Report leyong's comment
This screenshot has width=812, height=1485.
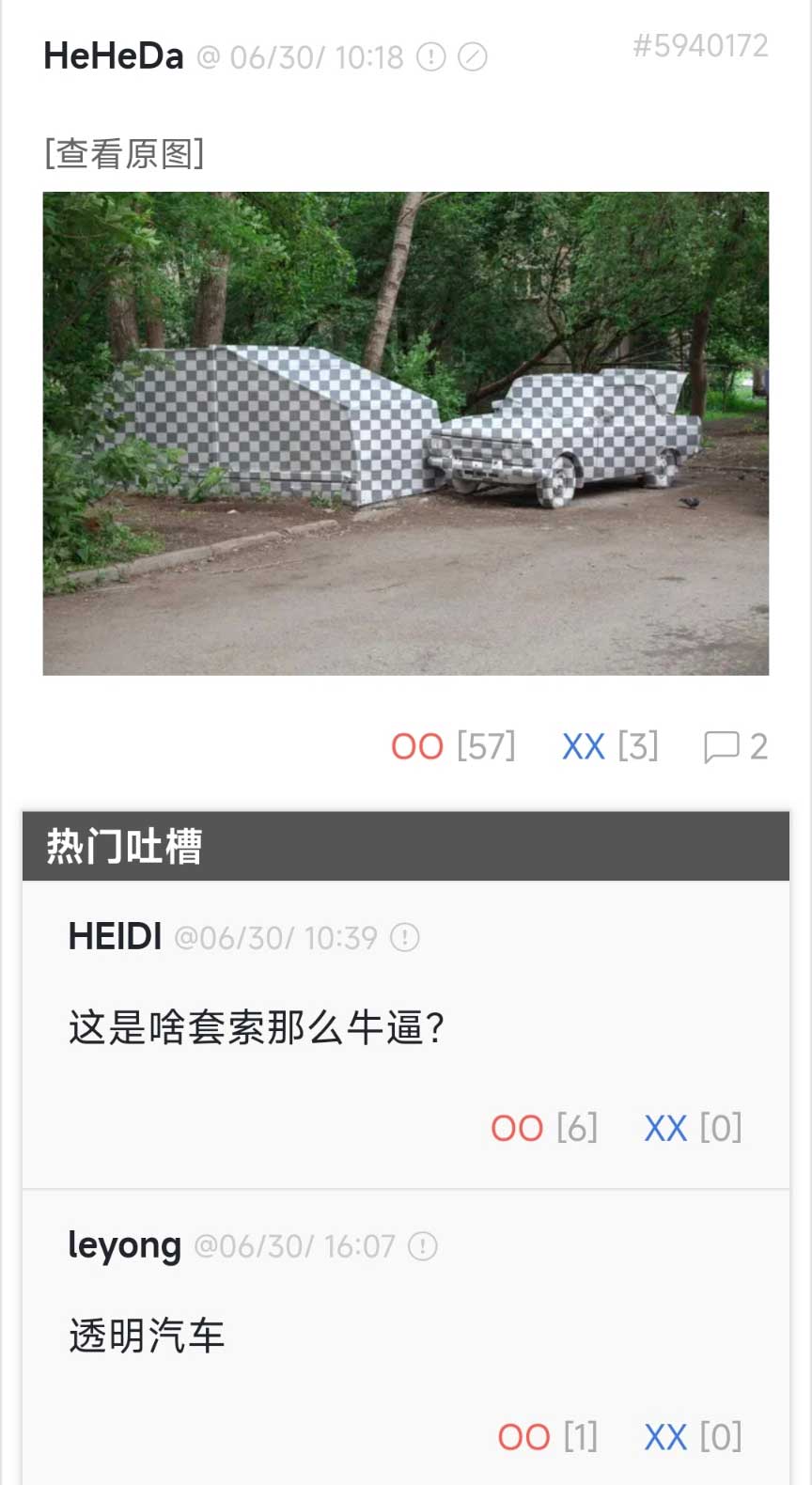423,1246
